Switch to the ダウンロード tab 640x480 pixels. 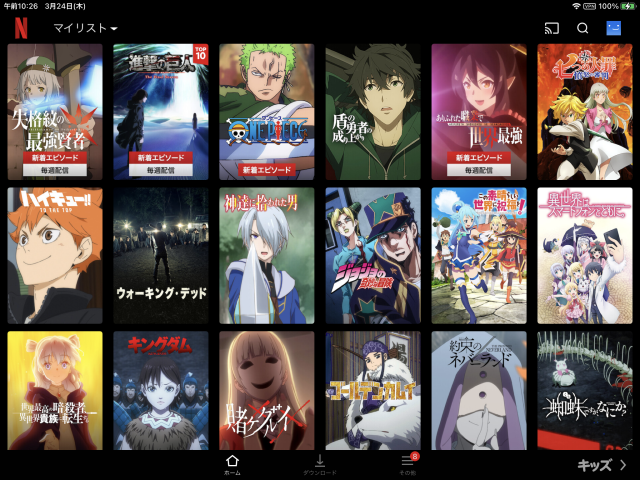[320, 465]
